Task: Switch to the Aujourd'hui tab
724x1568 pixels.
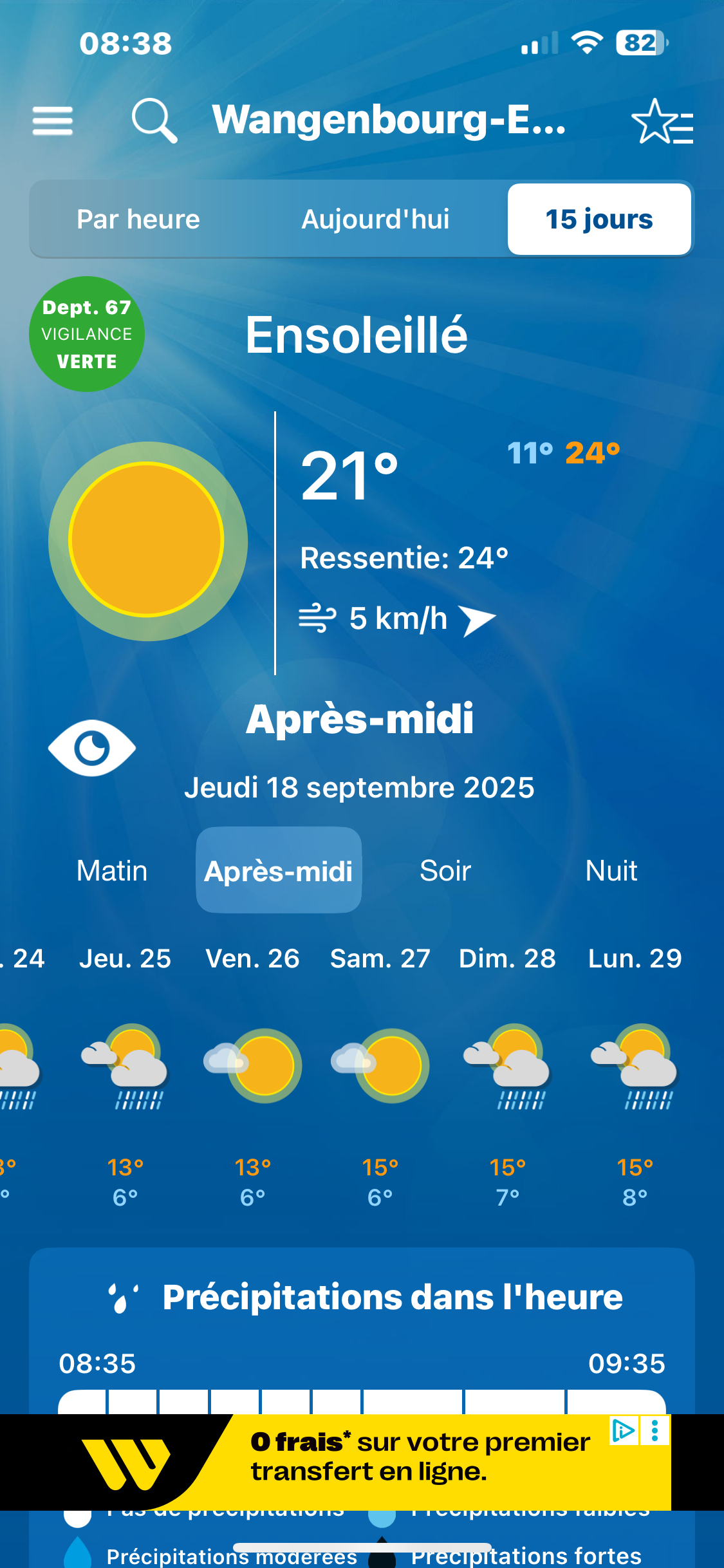Action: pos(375,219)
